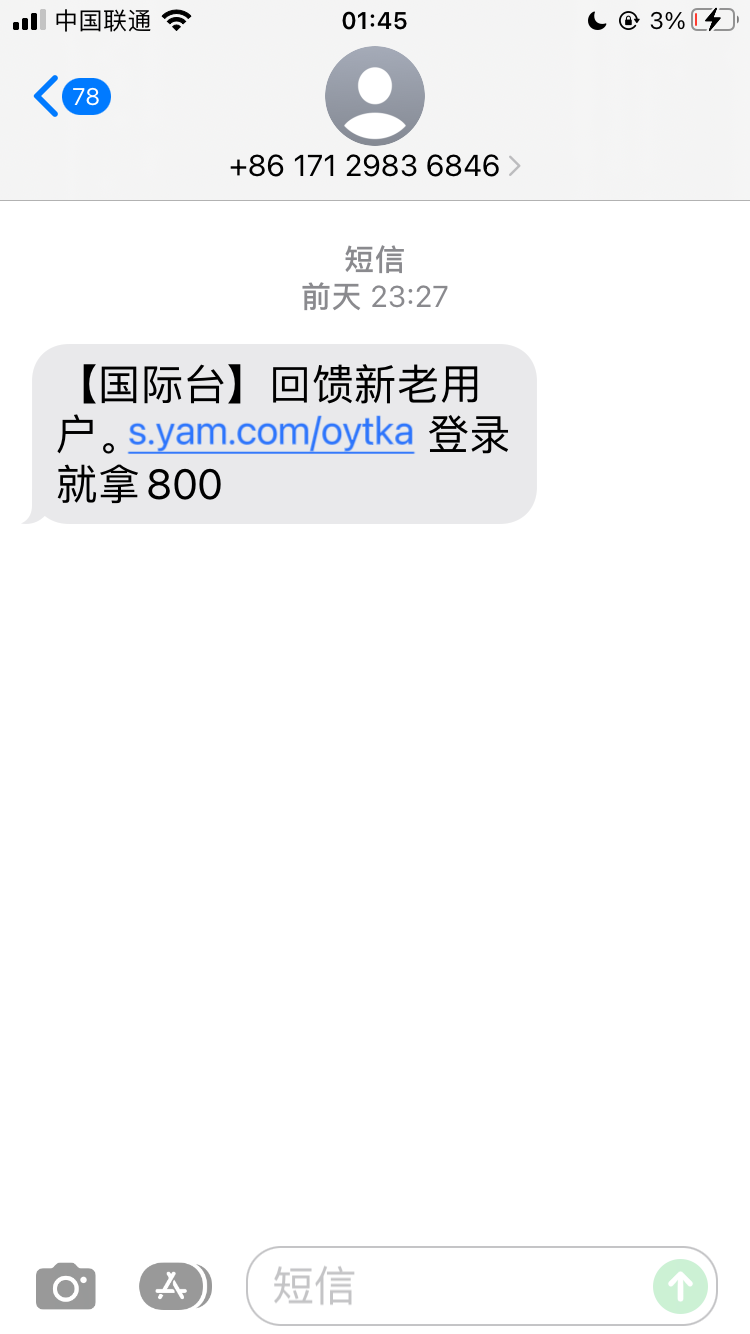Open the App Store apps drawer

click(x=174, y=1286)
